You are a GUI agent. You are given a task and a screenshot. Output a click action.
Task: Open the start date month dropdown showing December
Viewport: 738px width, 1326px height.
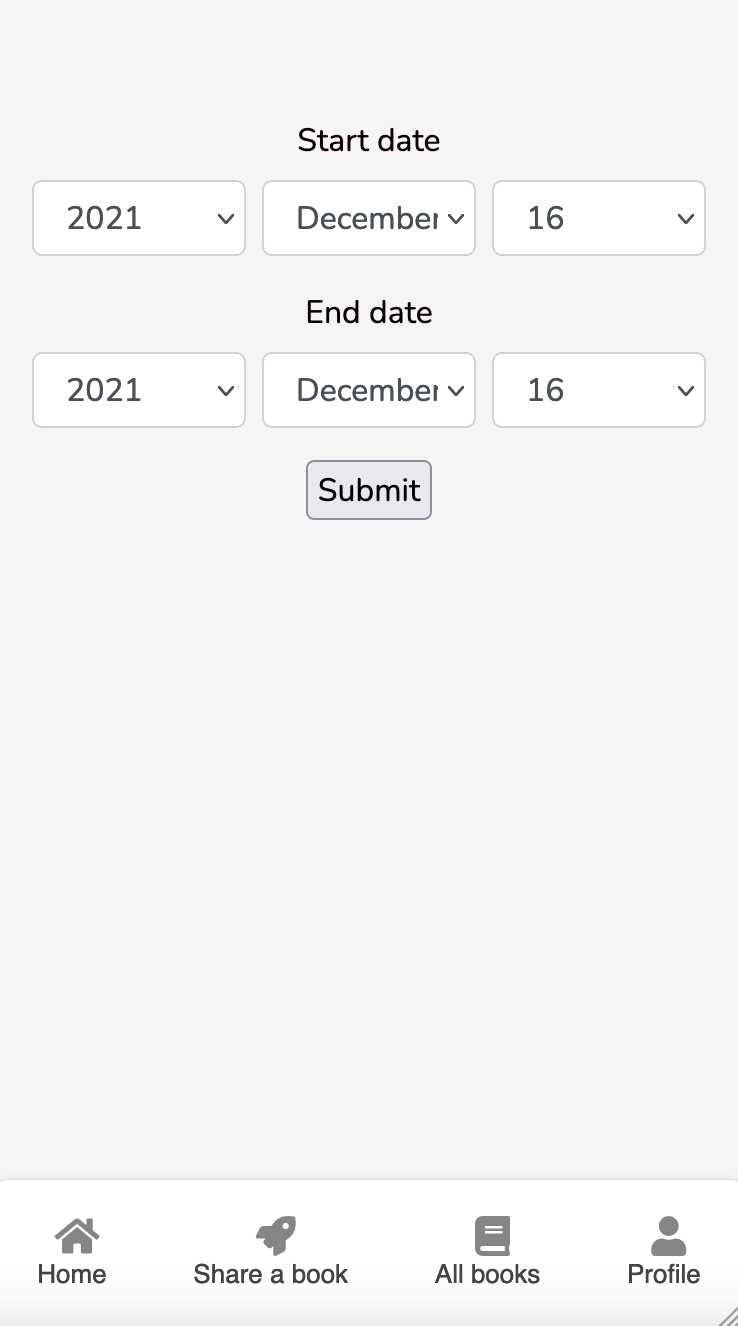(368, 218)
